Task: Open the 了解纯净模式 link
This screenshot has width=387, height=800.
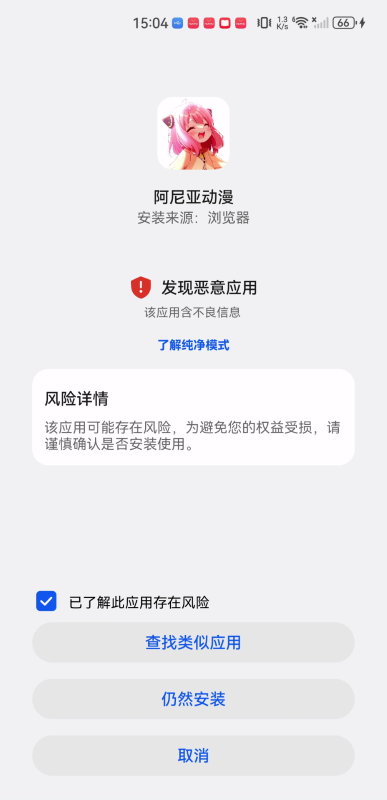Action: click(193, 345)
